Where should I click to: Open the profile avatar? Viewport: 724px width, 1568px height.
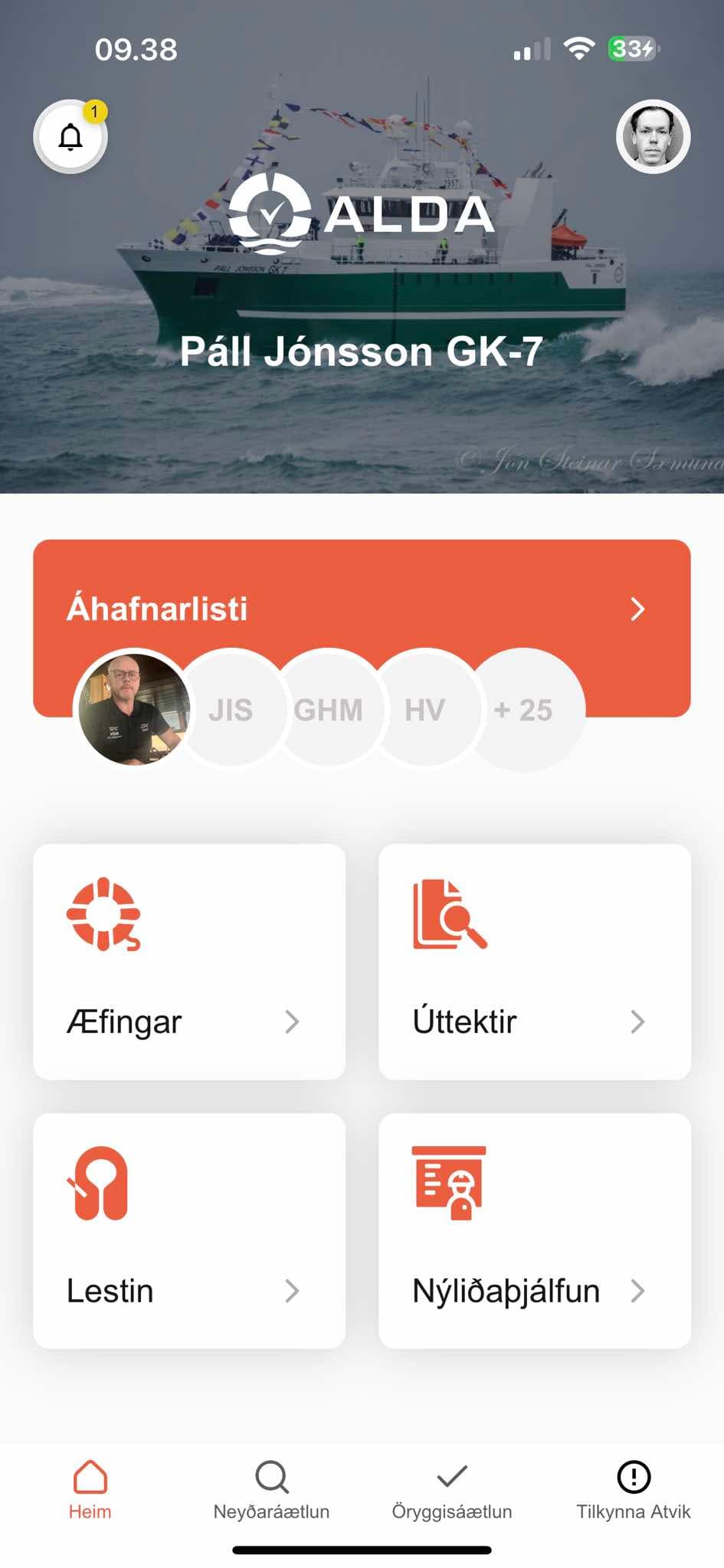(653, 137)
